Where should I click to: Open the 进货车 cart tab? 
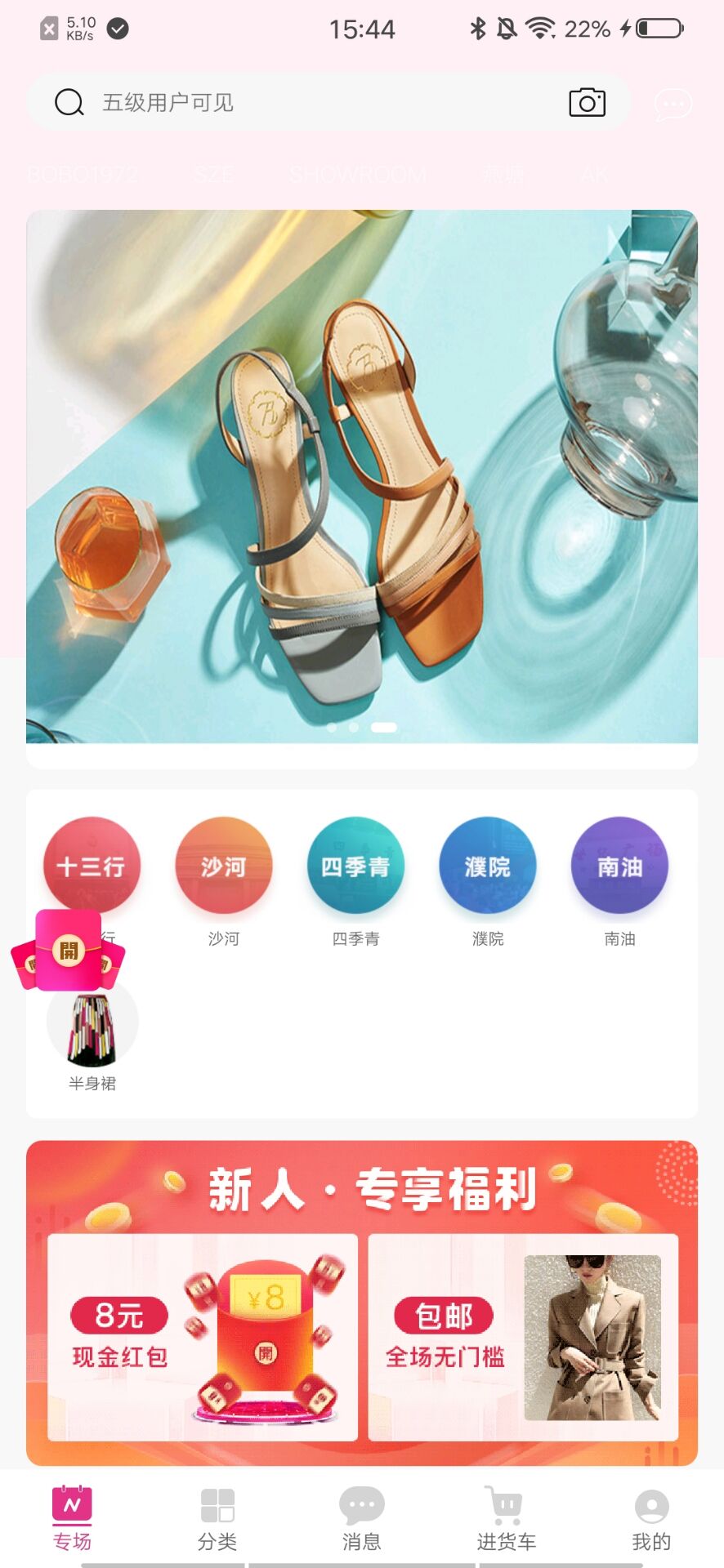tap(507, 1518)
